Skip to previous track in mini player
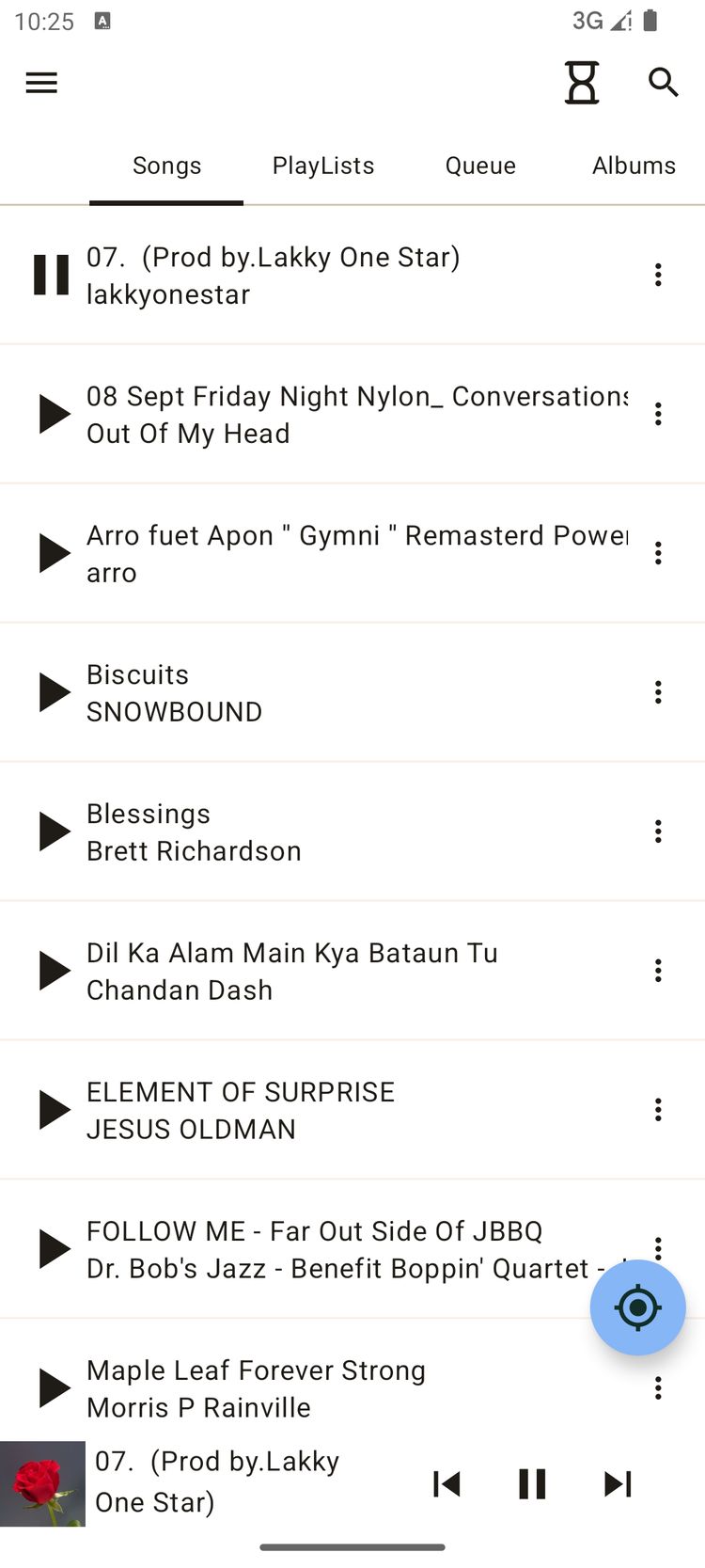The width and height of the screenshot is (705, 1568). (446, 1484)
